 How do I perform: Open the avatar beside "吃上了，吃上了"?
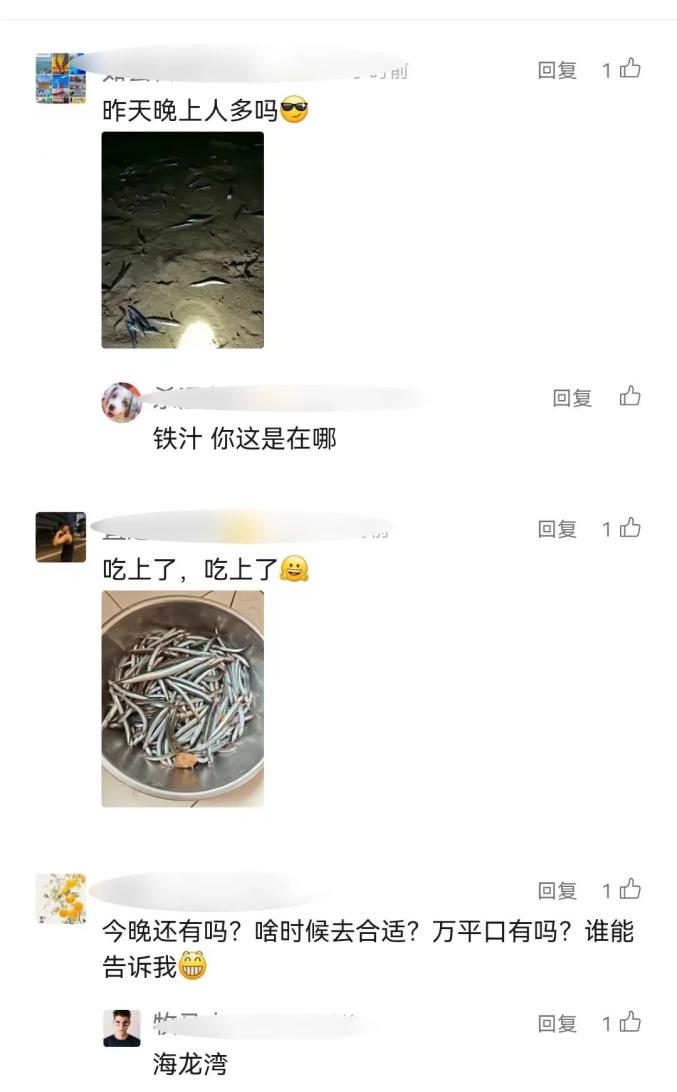pos(60,537)
